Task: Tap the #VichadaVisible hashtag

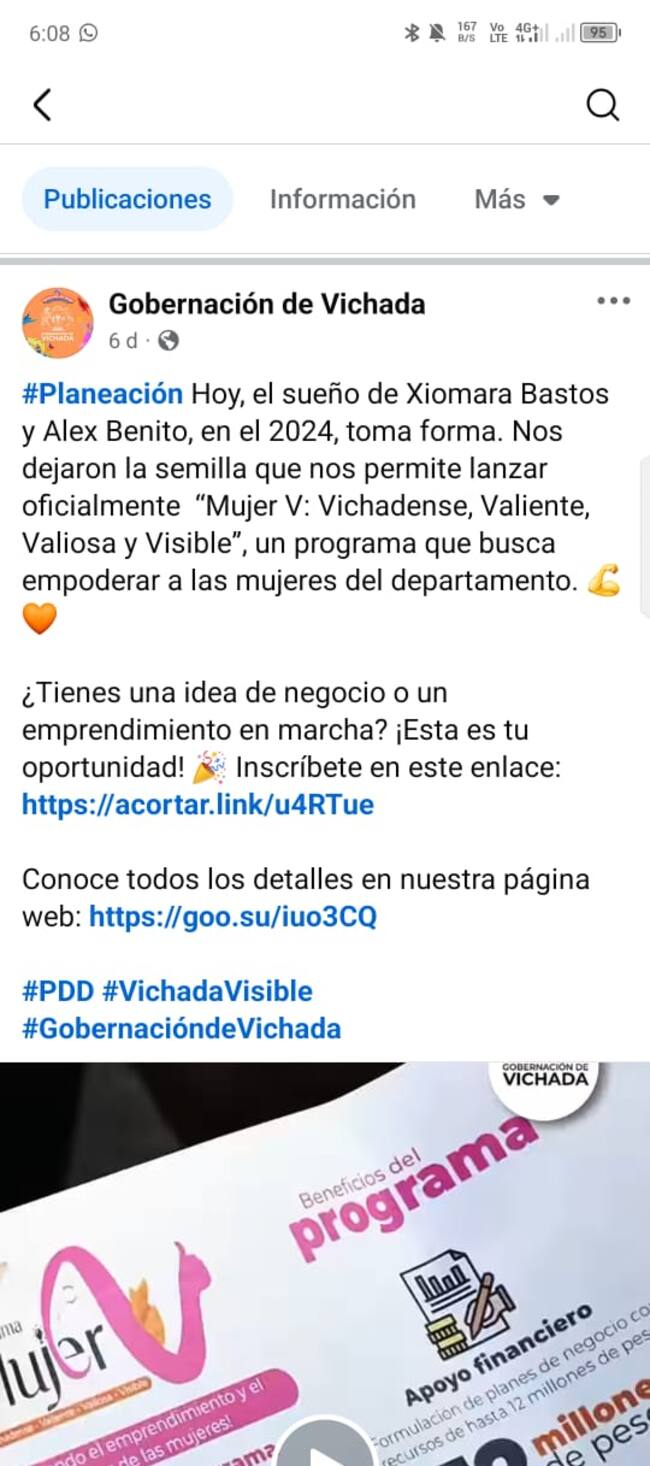Action: 207,992
